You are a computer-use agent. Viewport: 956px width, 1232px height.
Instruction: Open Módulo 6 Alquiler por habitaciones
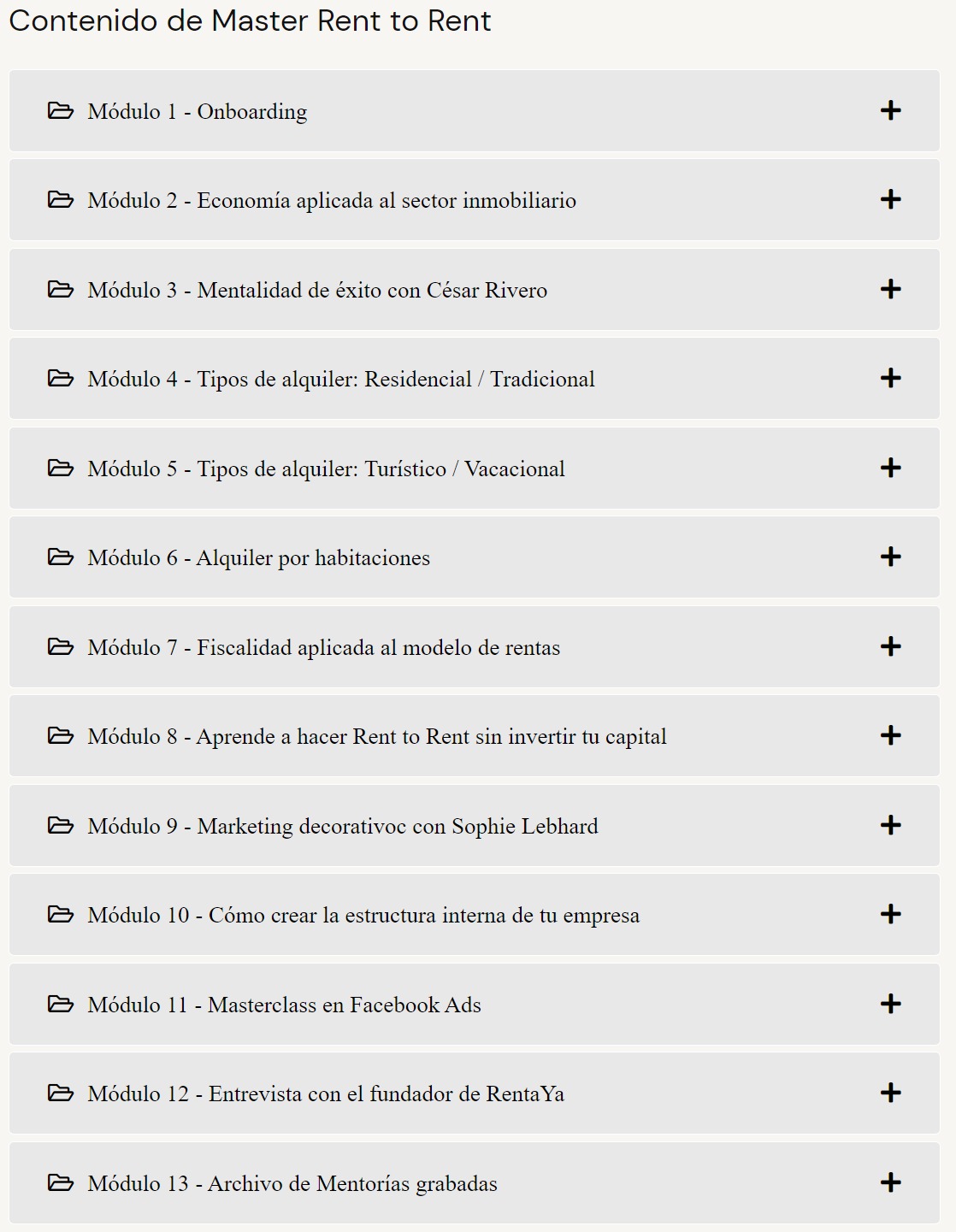point(890,557)
